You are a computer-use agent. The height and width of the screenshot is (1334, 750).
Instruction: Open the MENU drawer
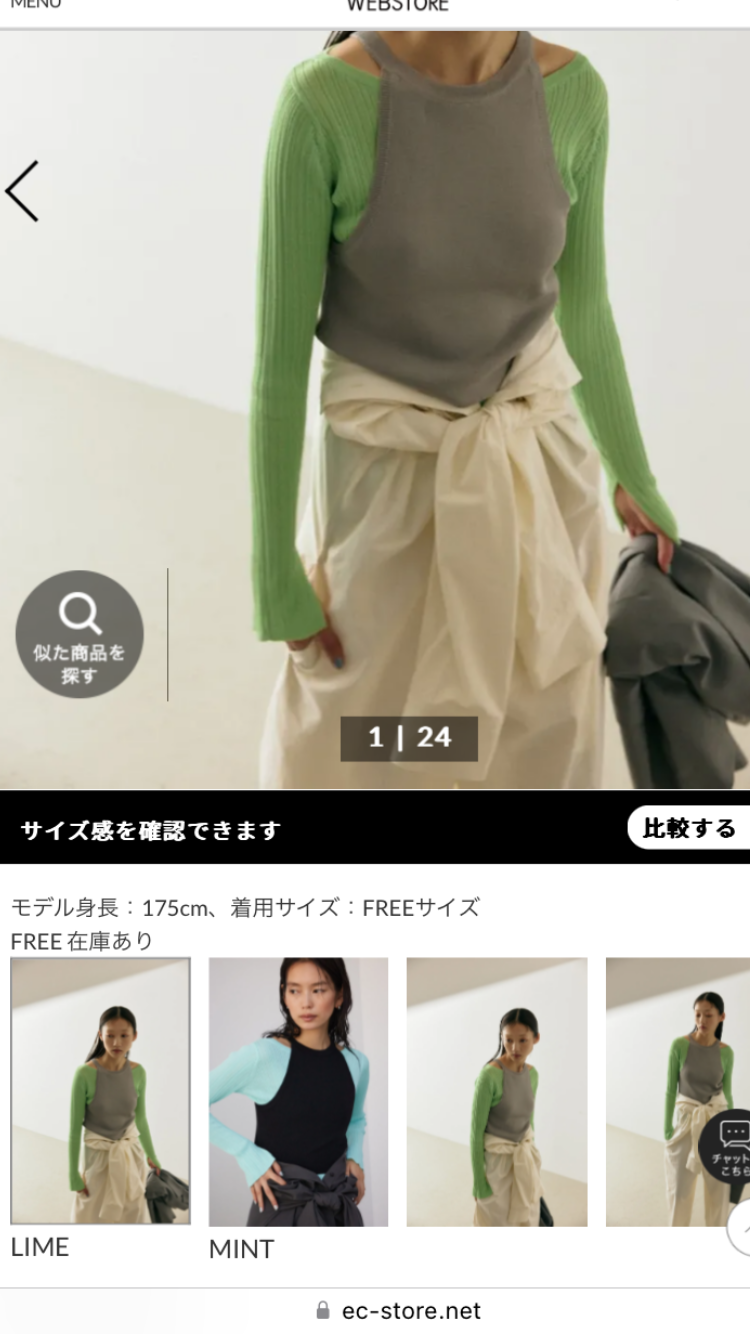tap(35, 5)
